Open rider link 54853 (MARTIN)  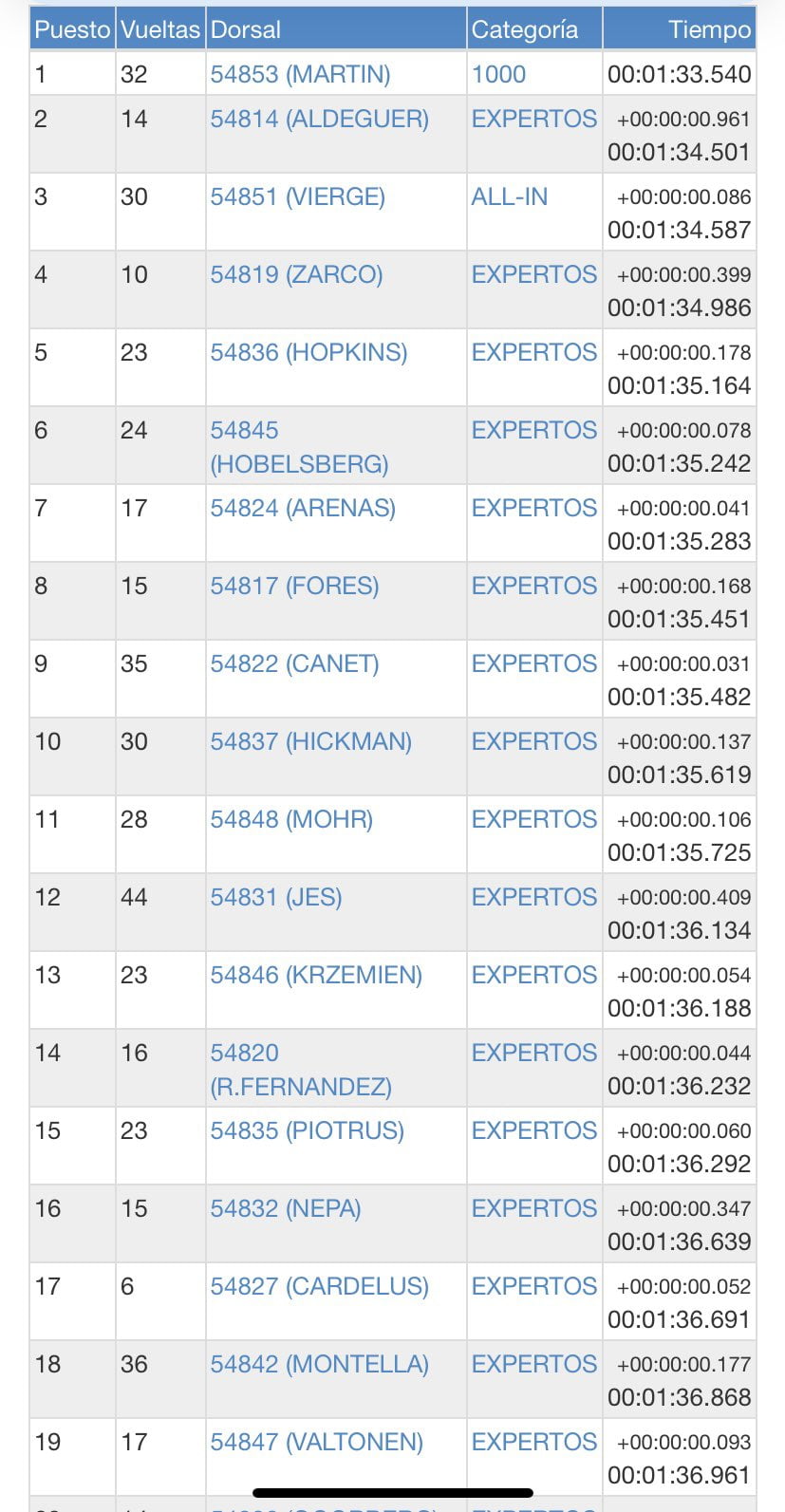tap(300, 74)
